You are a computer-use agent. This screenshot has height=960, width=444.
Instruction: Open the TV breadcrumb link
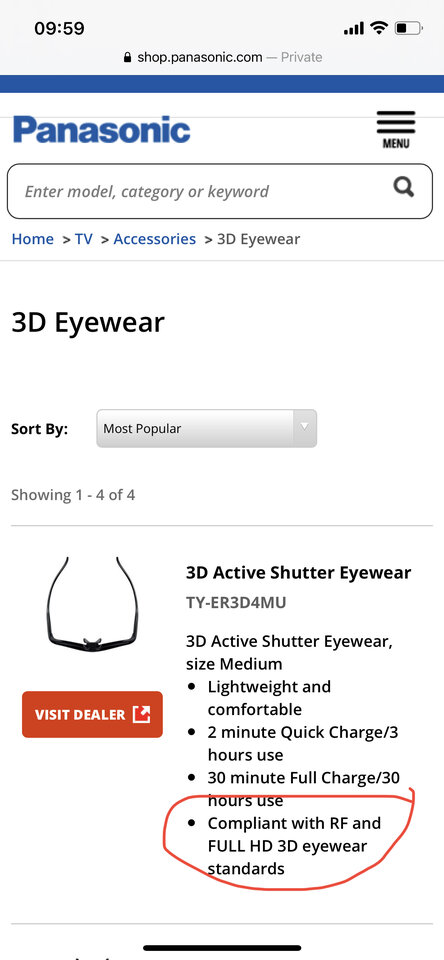(x=84, y=239)
